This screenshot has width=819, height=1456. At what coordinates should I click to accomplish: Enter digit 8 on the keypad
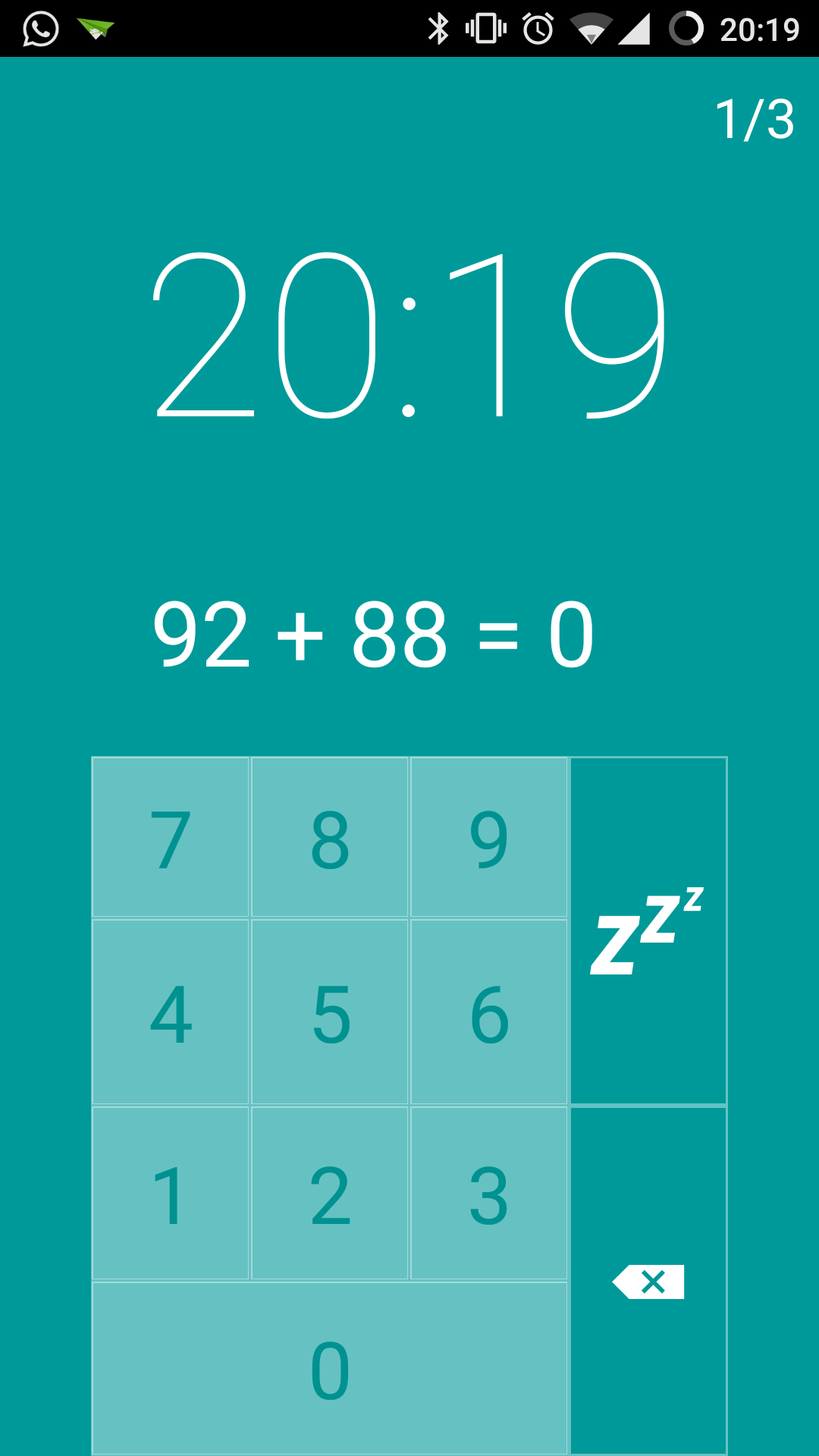(330, 837)
